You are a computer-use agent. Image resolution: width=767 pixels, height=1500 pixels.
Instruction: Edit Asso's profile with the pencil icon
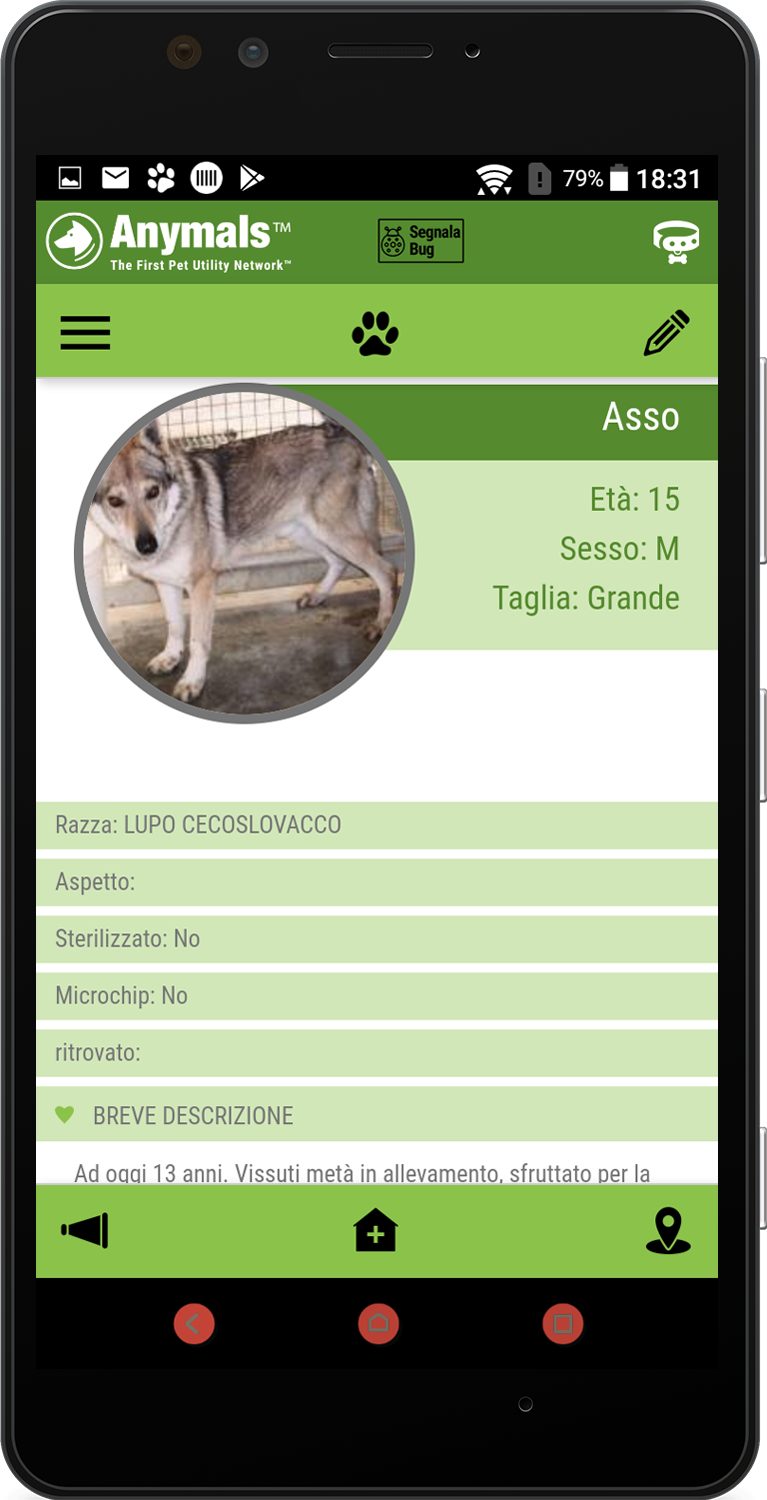coord(666,333)
